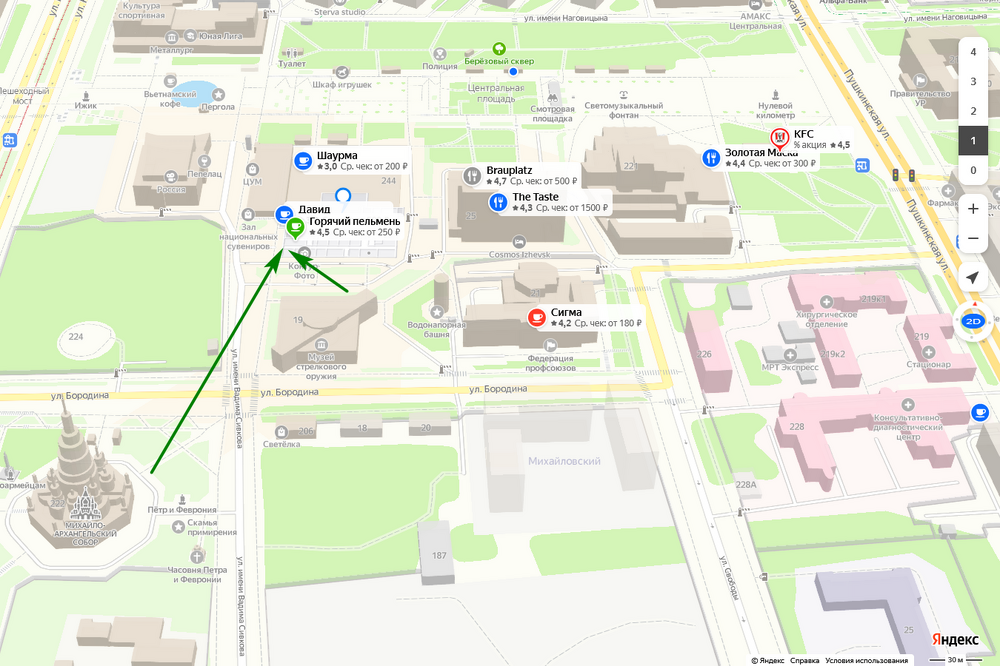
Task: Open the Берёзовый сквер park marker
Action: [x=497, y=48]
